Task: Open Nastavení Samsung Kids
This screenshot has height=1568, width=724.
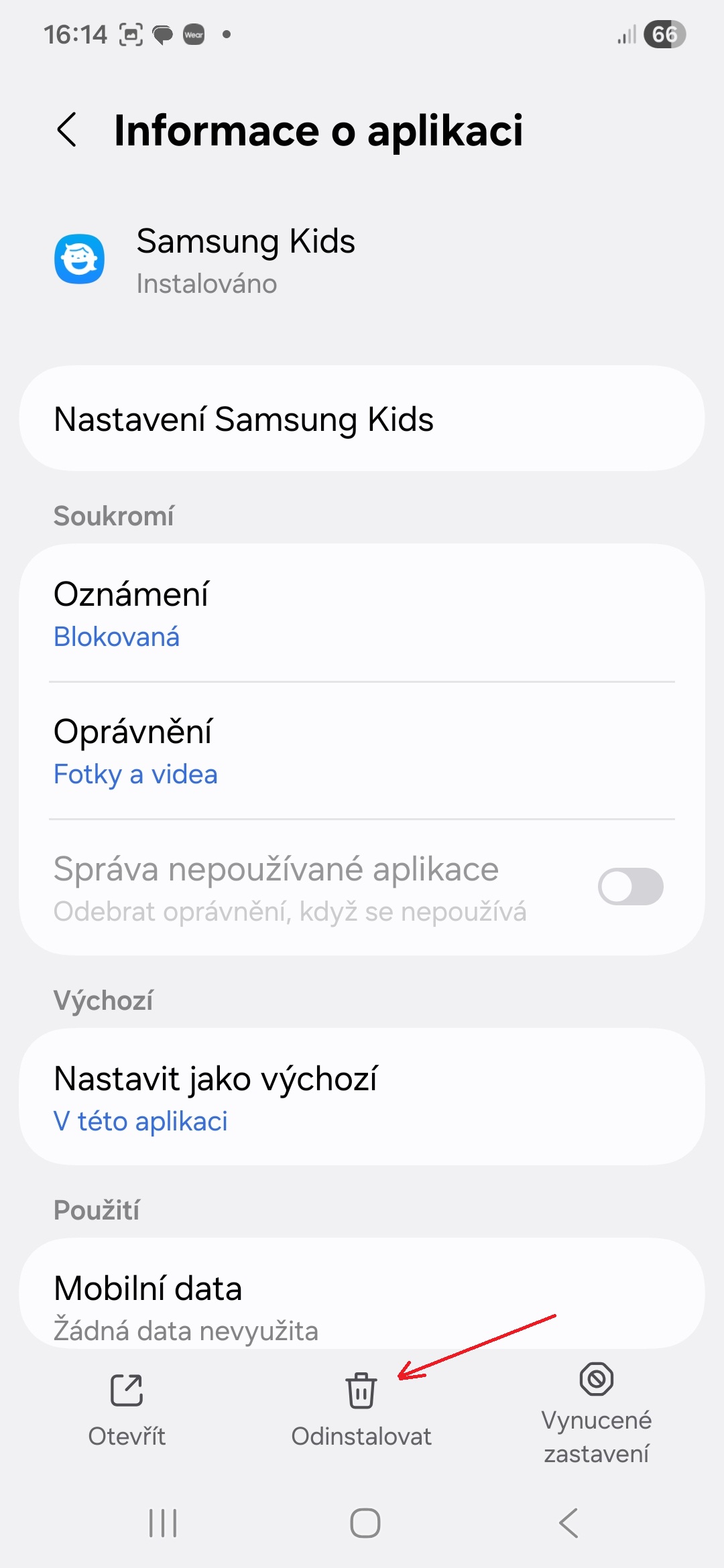Action: [x=362, y=419]
